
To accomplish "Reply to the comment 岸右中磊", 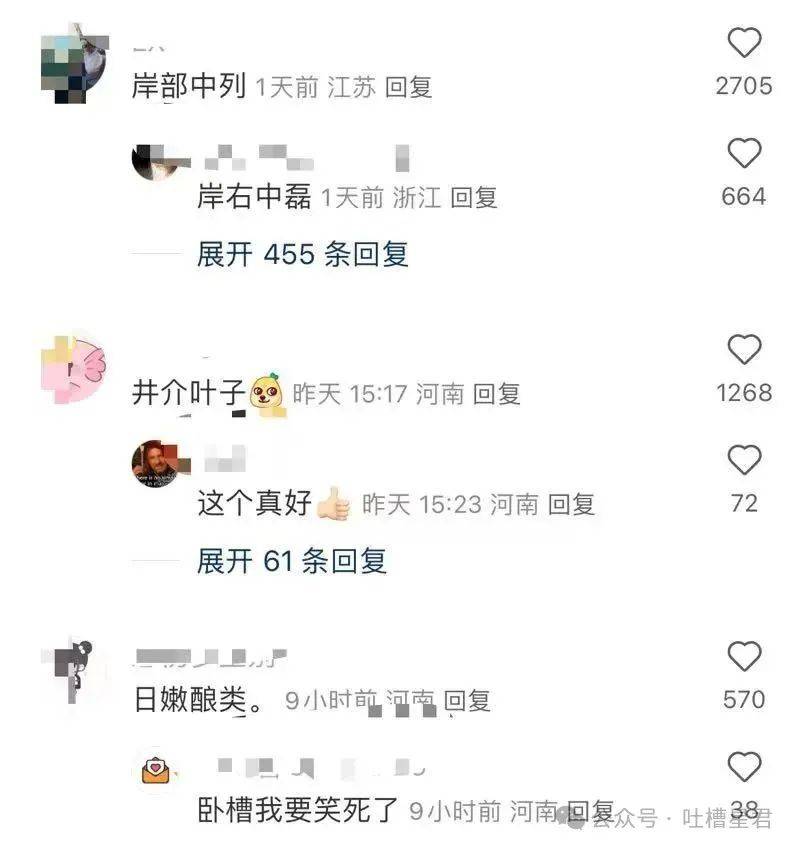I will [474, 198].
